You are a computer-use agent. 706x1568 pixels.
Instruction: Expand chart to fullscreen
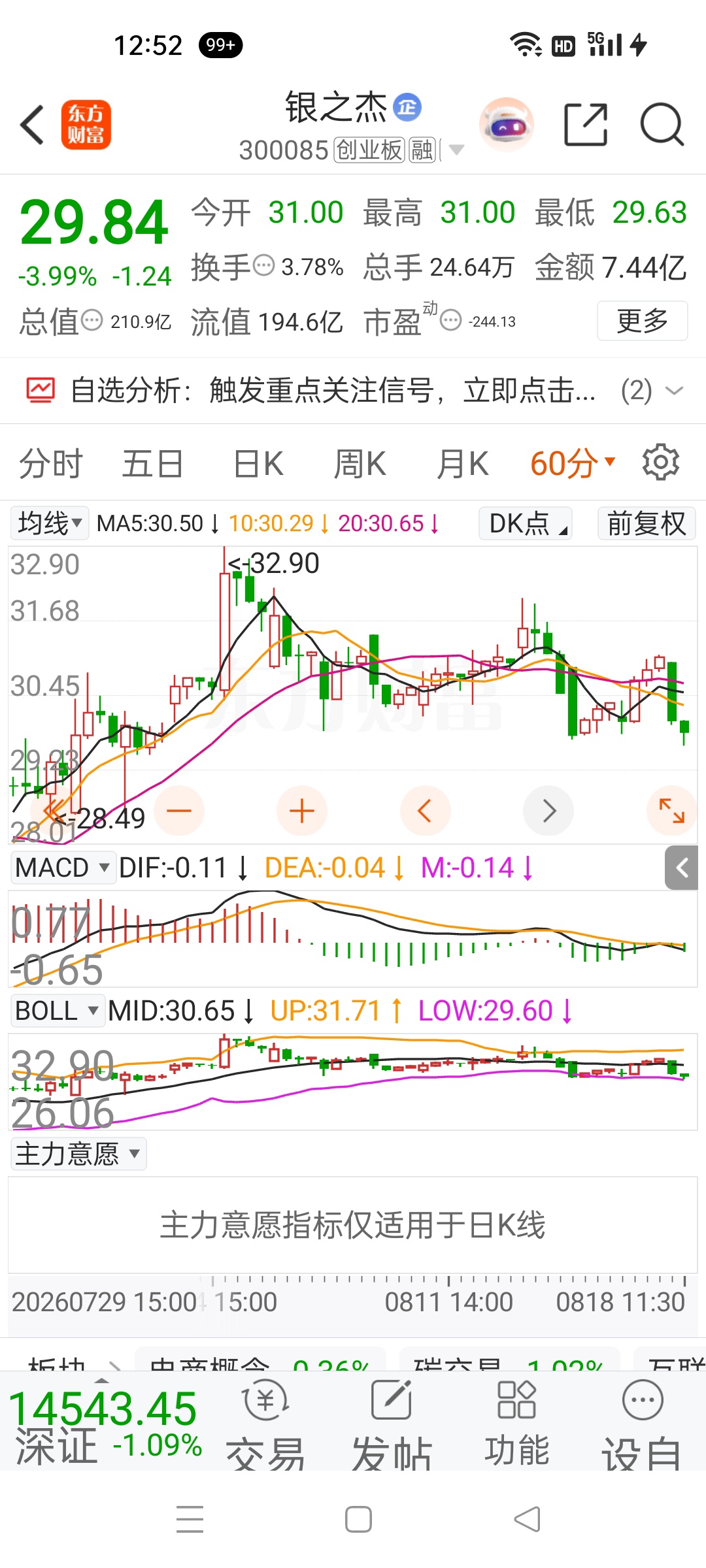point(671,811)
